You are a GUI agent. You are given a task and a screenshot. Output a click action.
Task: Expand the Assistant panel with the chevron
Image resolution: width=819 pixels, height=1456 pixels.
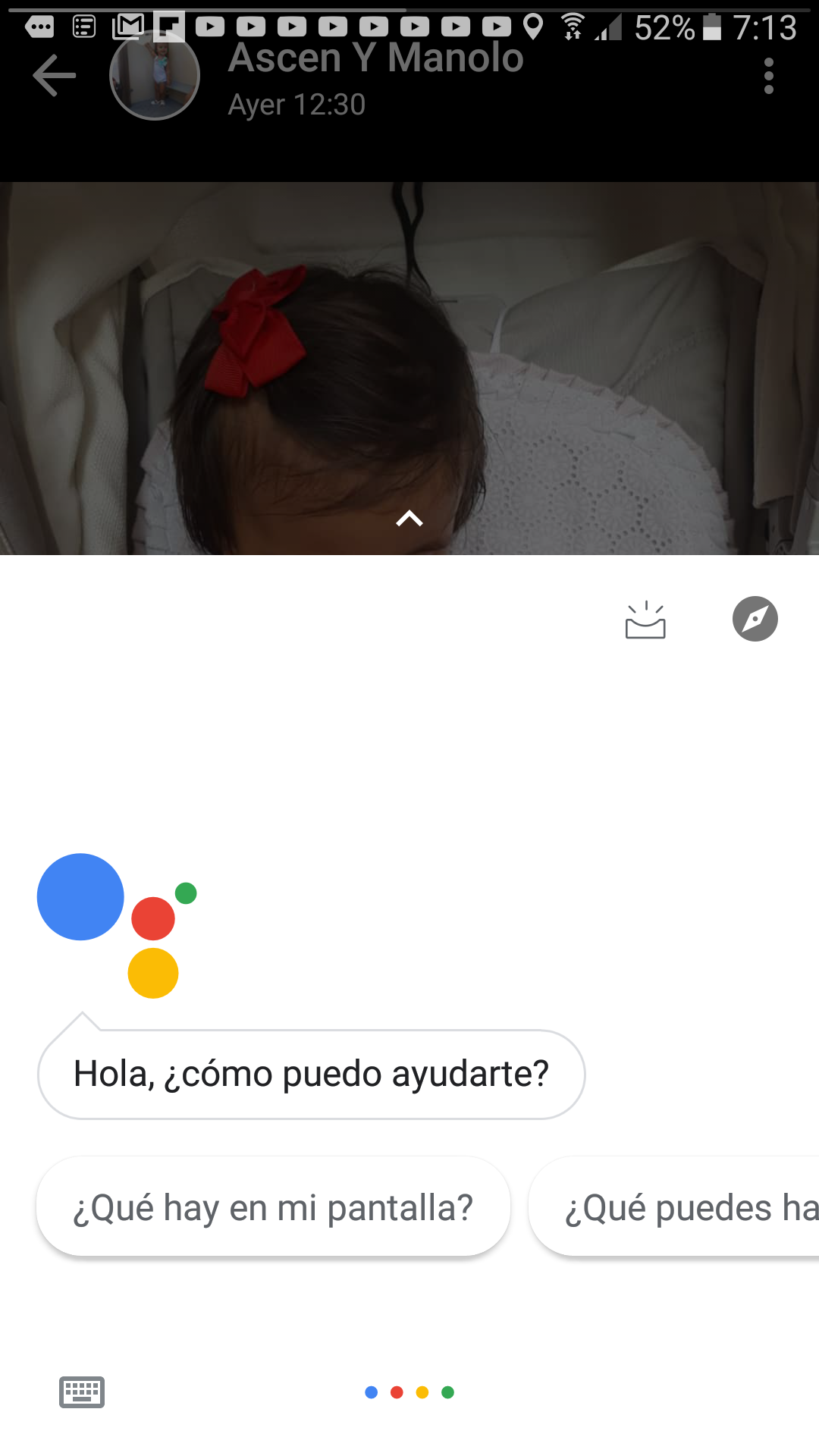coord(409,519)
